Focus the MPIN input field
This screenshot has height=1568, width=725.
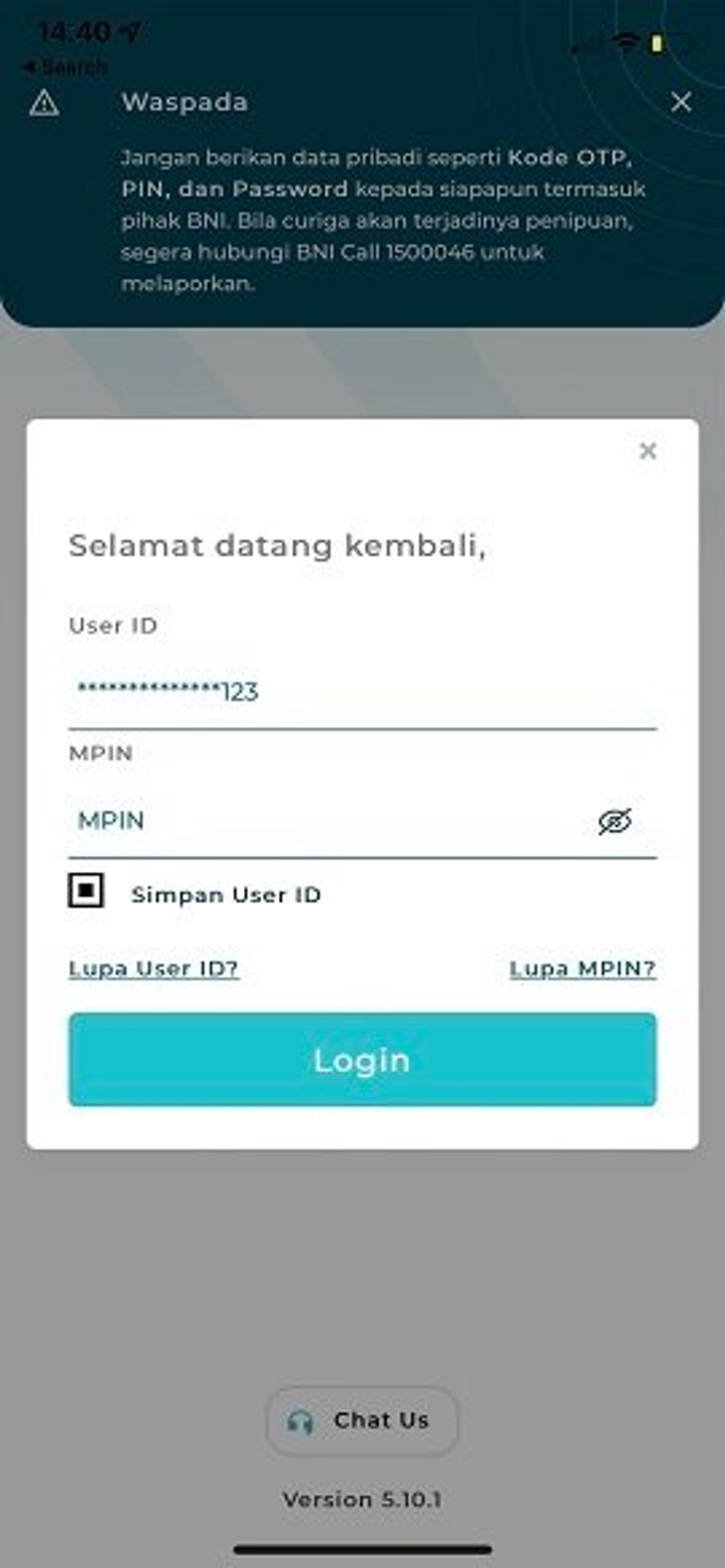[x=329, y=821]
